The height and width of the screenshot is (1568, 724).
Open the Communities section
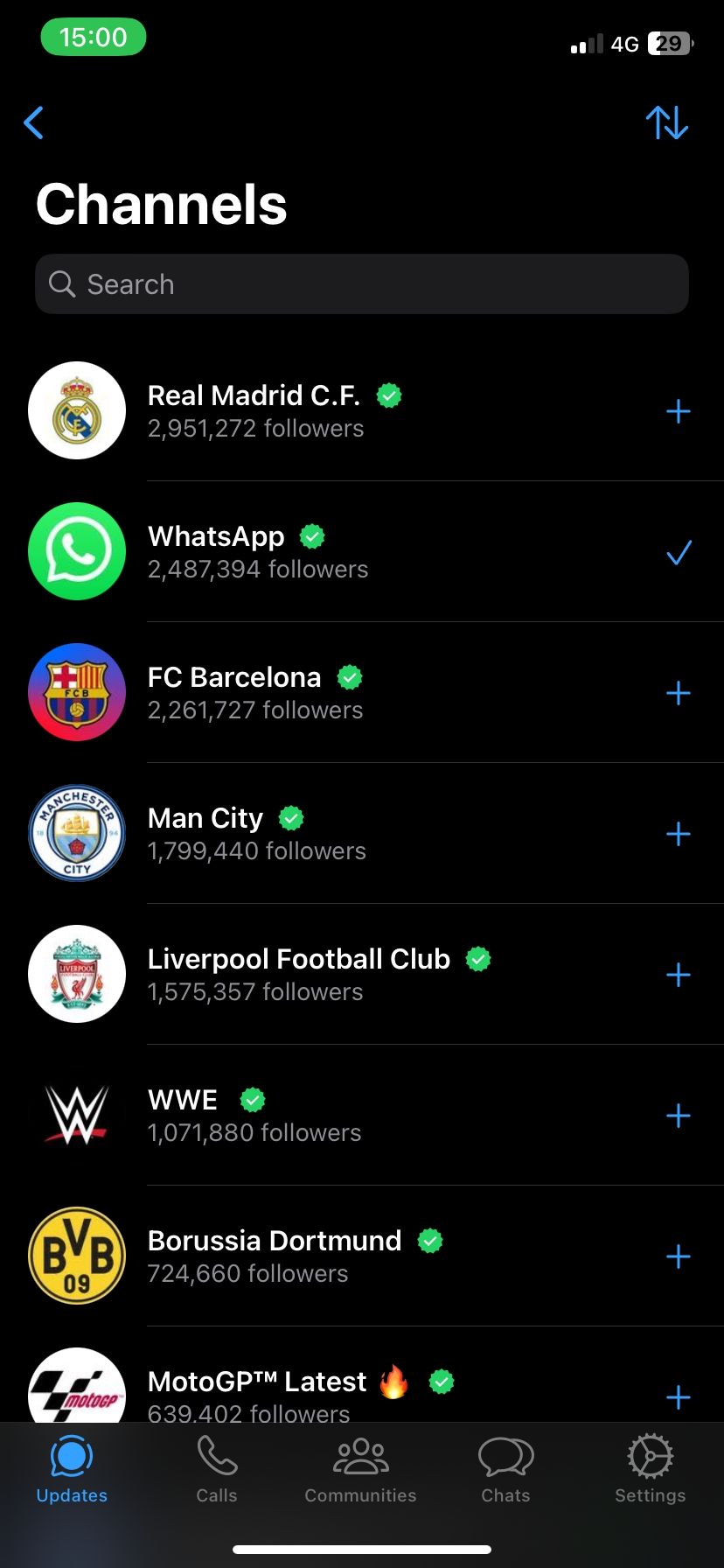[360, 1470]
